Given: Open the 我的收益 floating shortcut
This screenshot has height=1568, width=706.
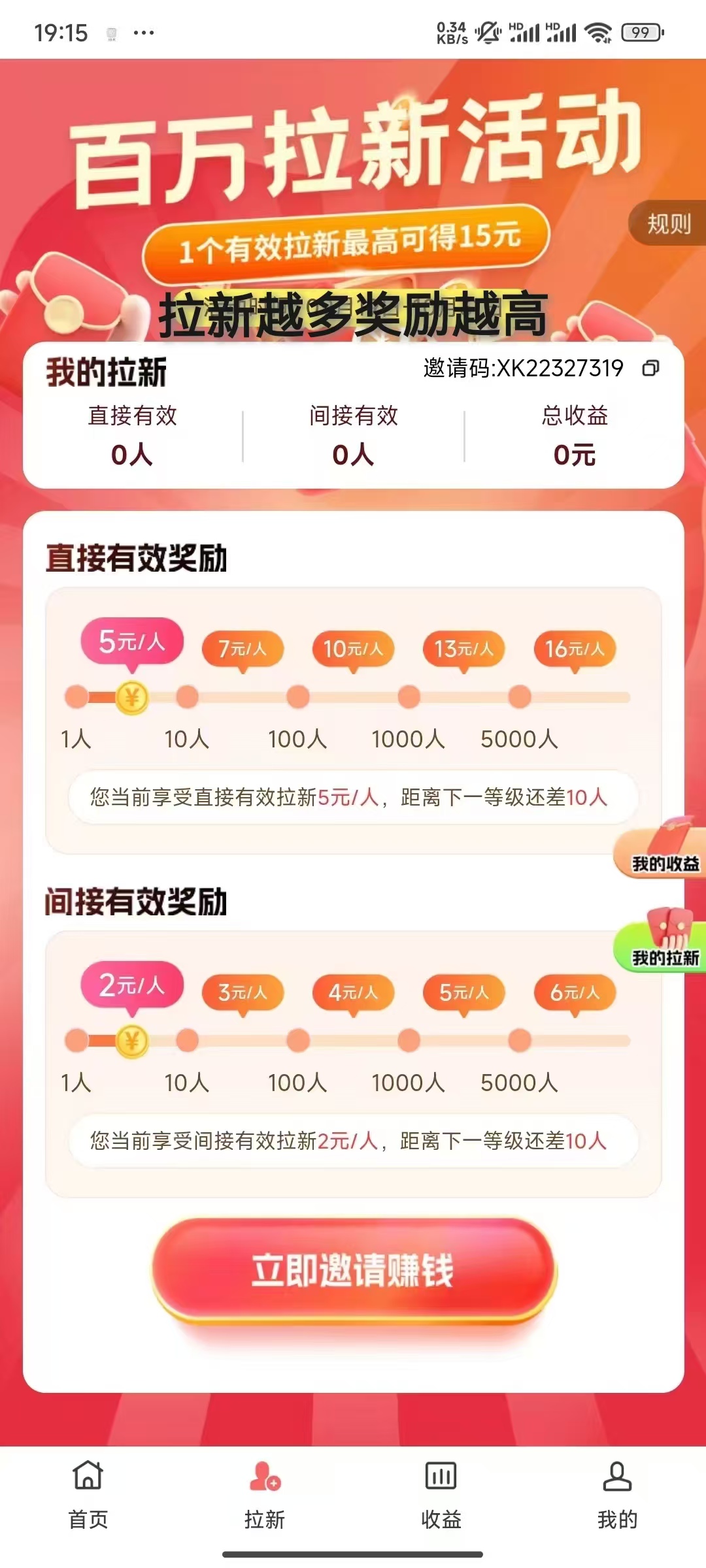Looking at the screenshot, I should pos(663,849).
